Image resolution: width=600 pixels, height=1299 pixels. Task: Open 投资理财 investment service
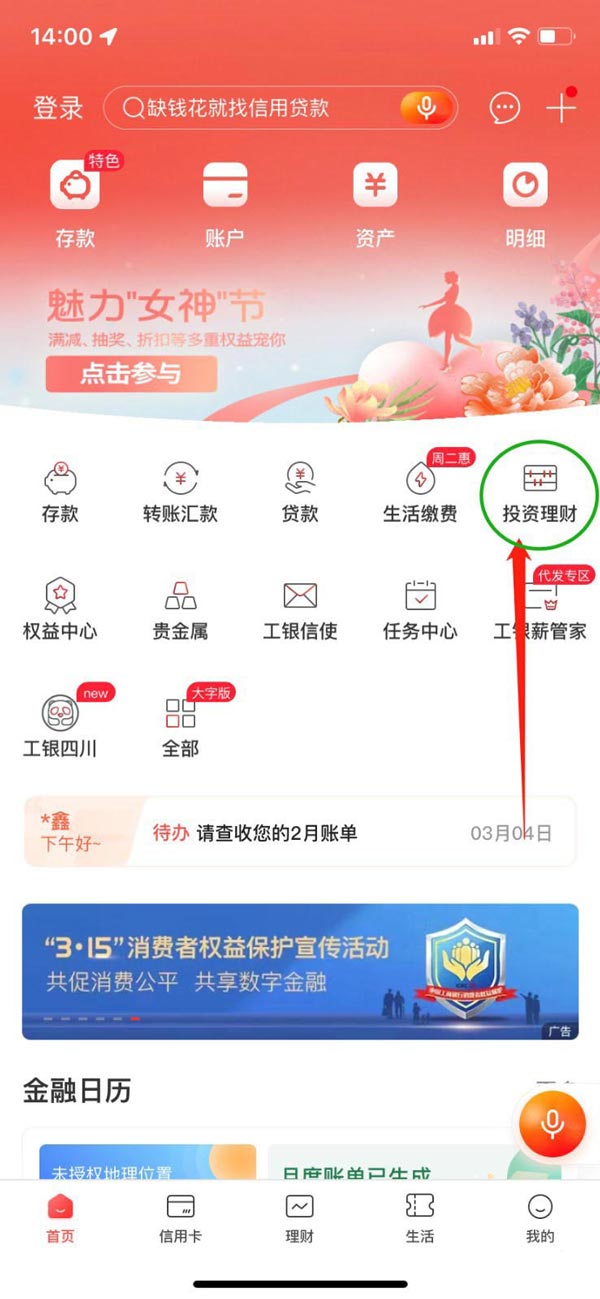540,493
